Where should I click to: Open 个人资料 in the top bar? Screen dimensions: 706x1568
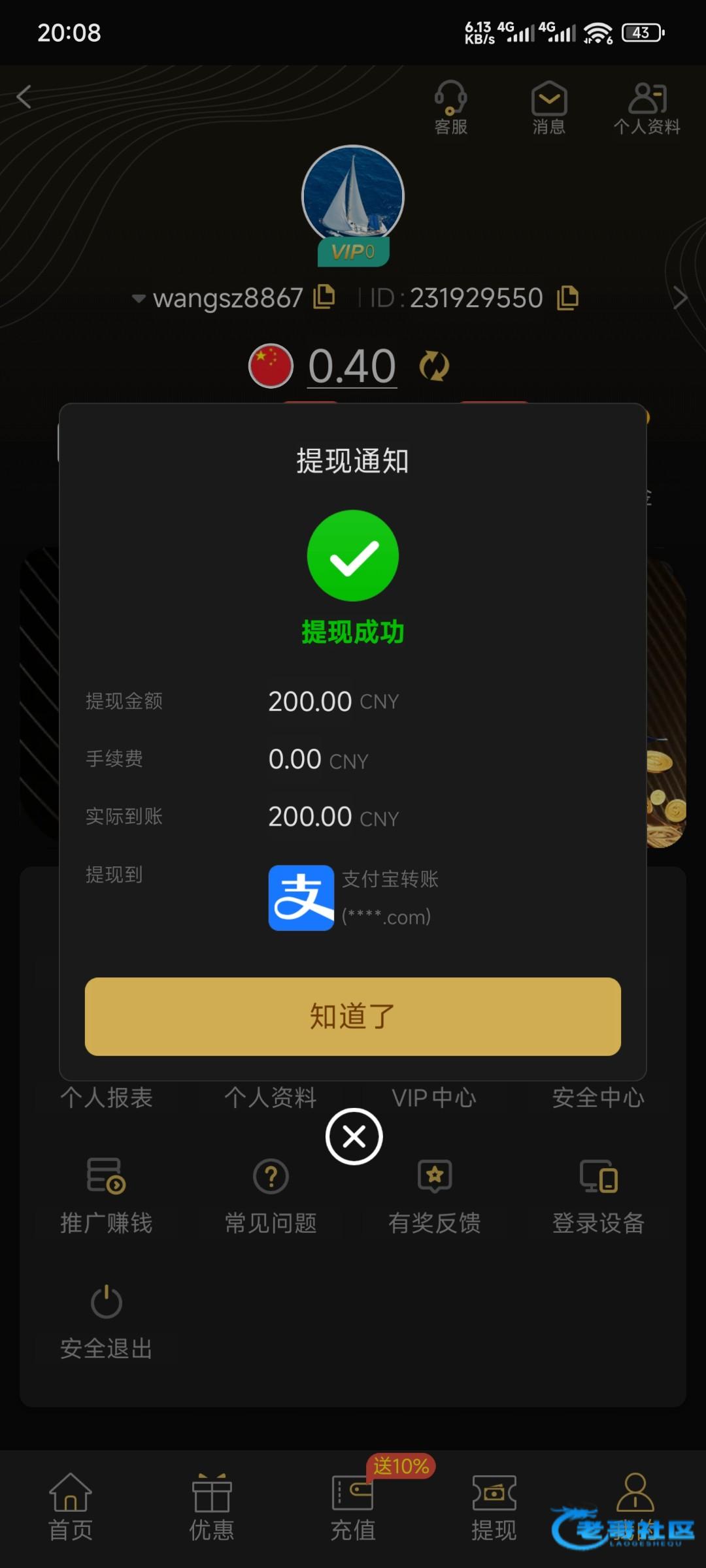tap(647, 108)
